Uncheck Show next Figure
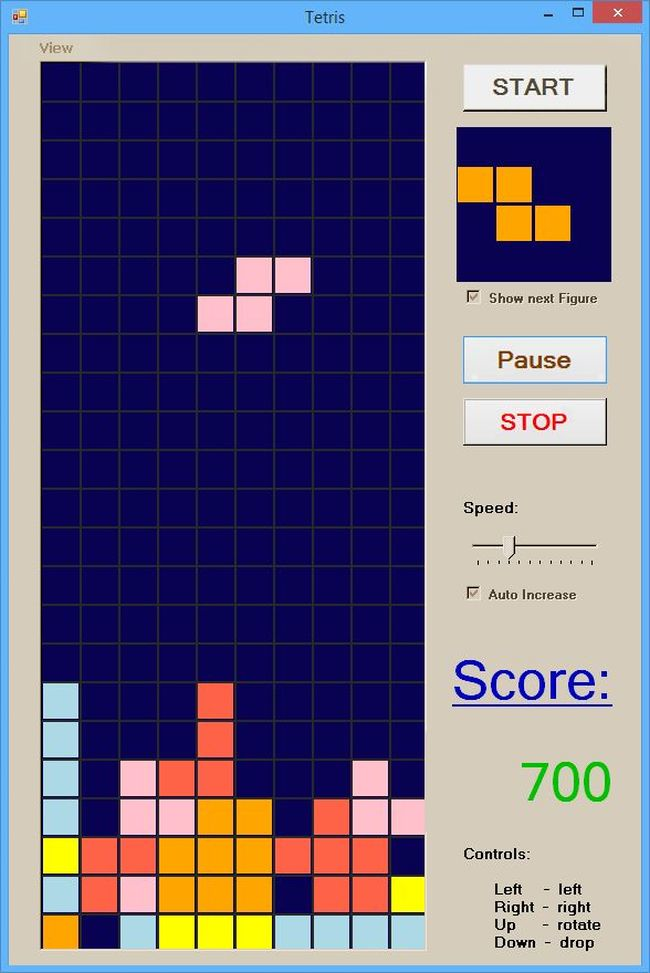Image resolution: width=650 pixels, height=973 pixels. click(474, 298)
